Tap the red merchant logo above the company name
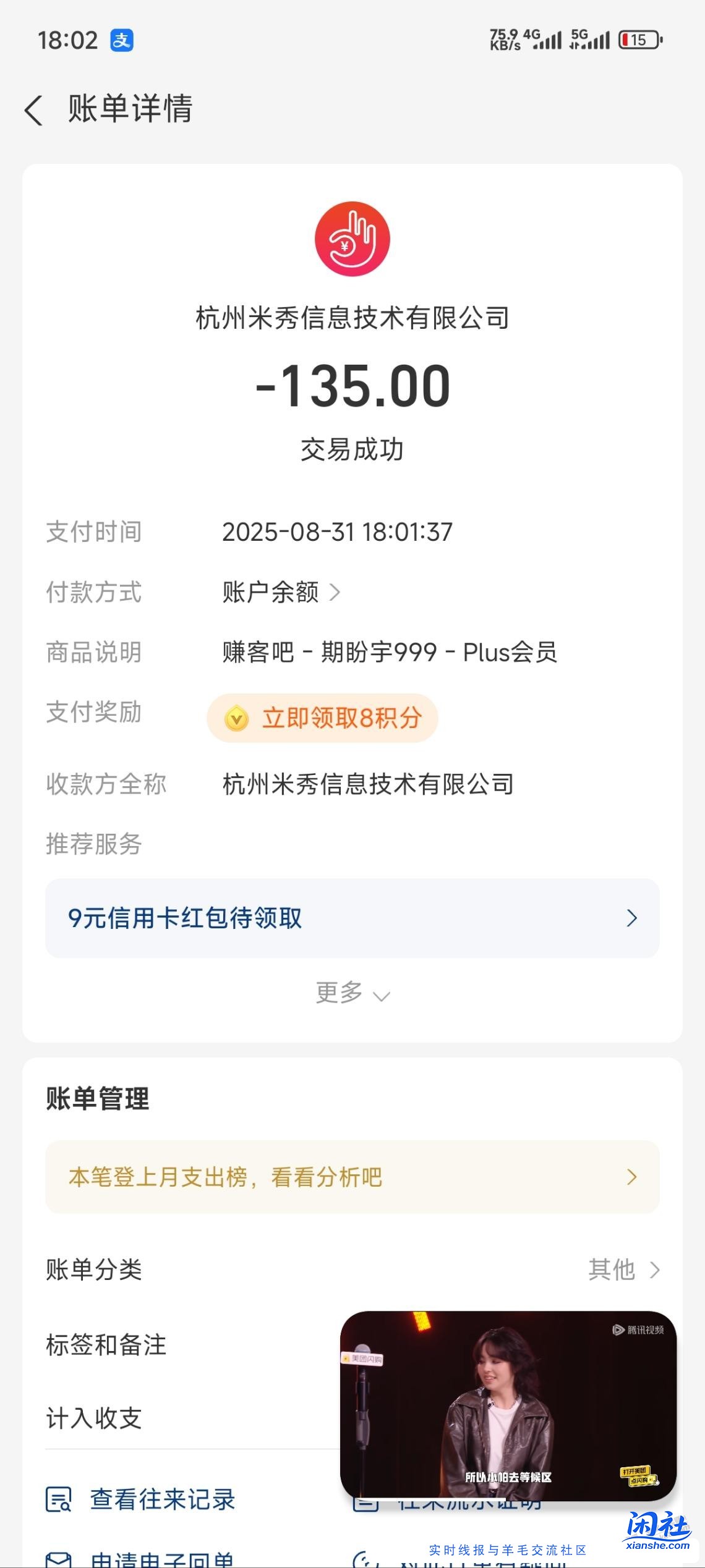Viewport: 705px width, 1568px height. (x=352, y=240)
